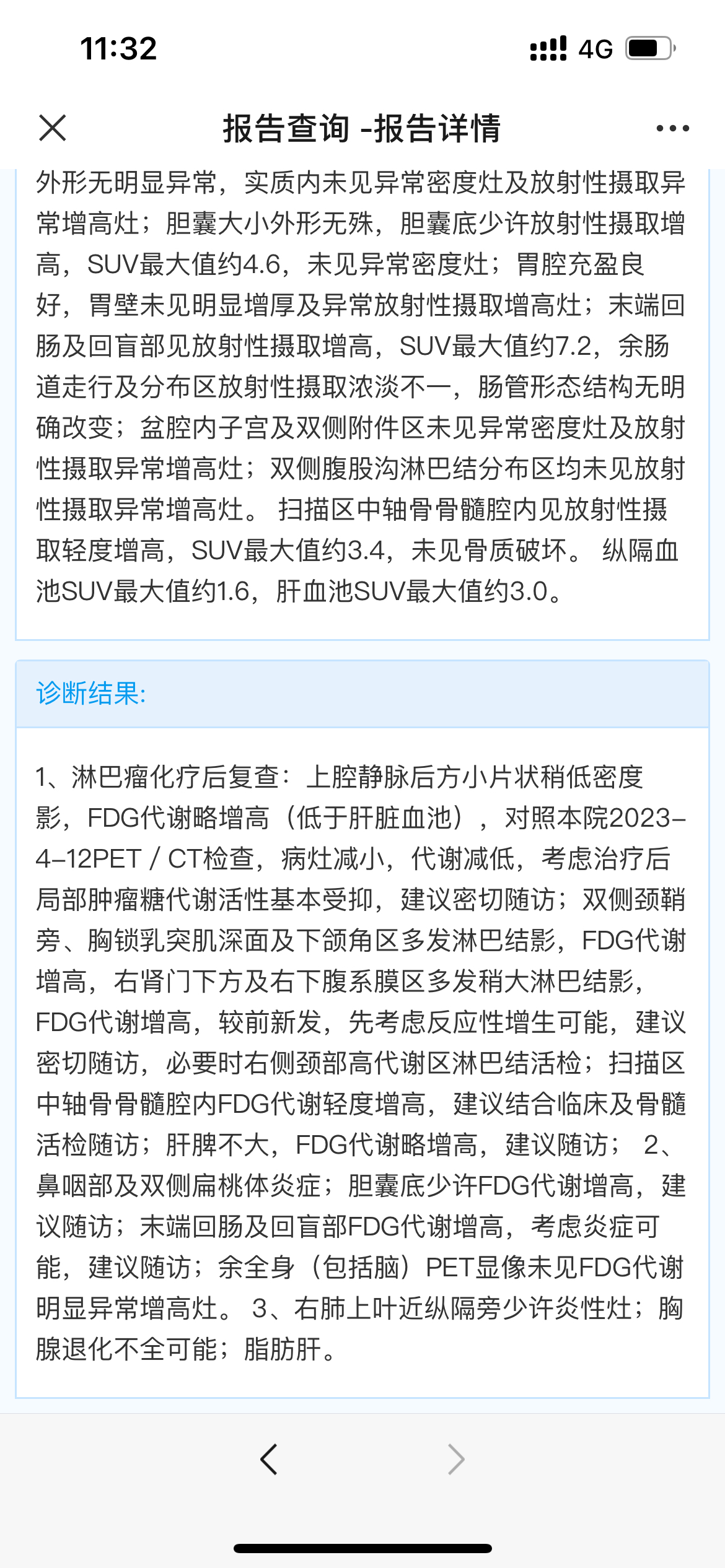Open the three-dot more options menu

[672, 128]
